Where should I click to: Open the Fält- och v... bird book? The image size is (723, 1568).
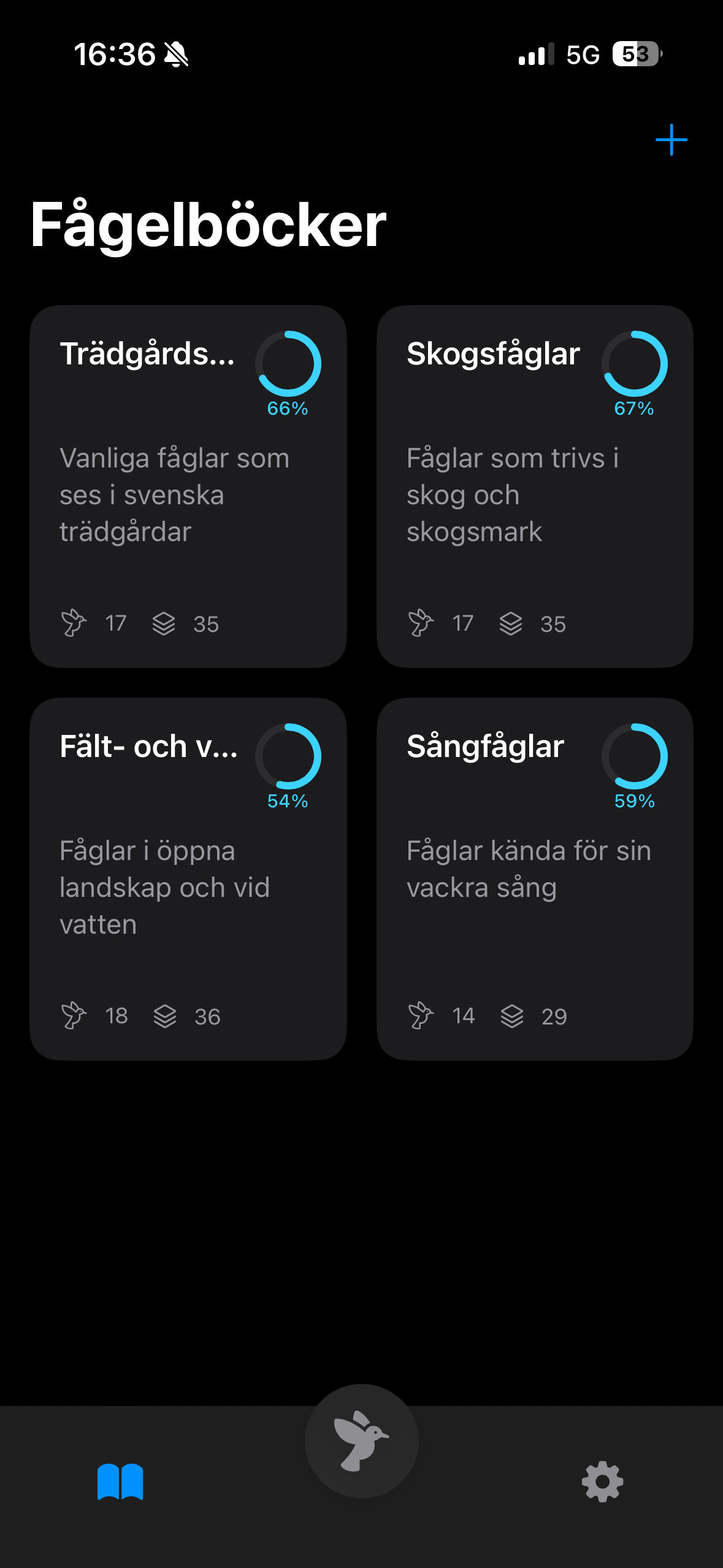188,878
